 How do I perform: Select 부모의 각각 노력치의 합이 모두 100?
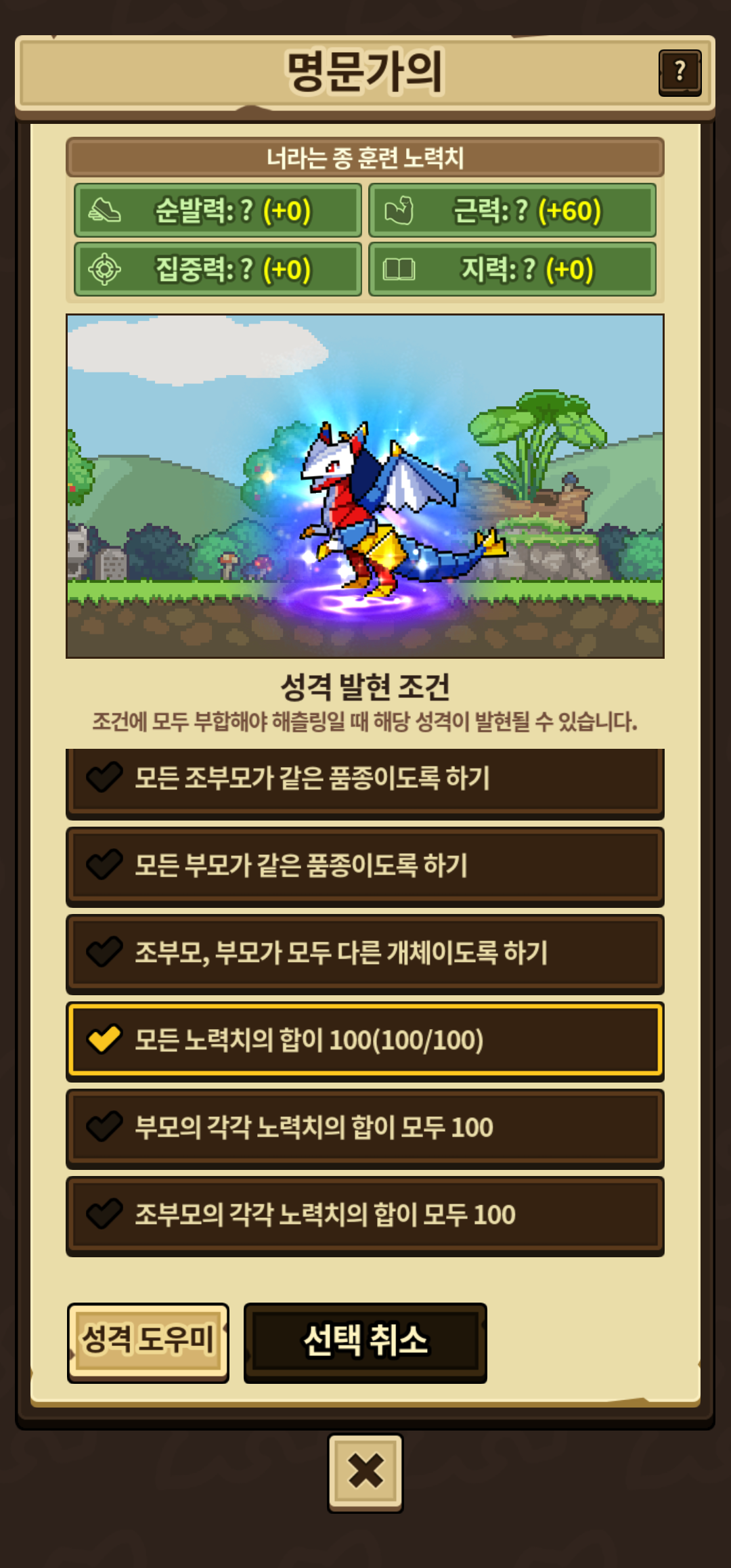coord(365,1128)
